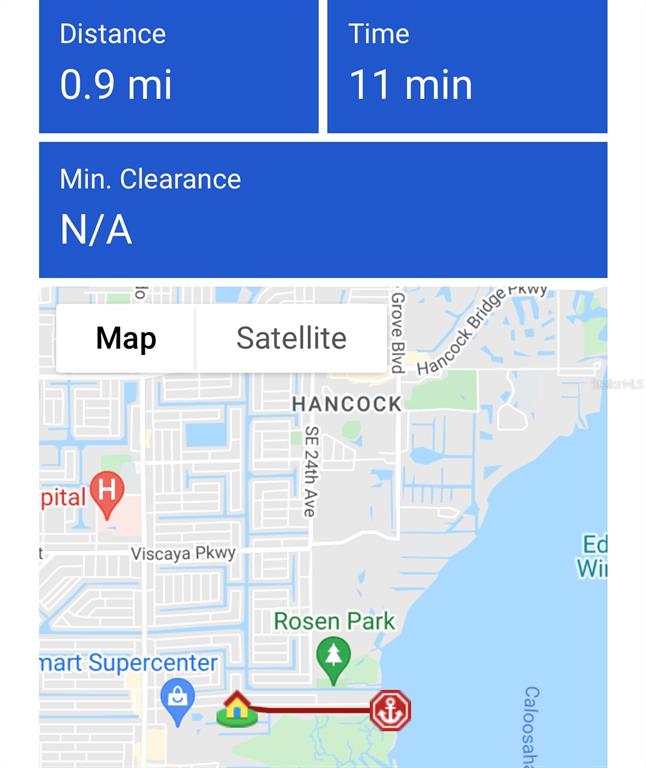Open the Walmart Supercenter shopping pin
The width and height of the screenshot is (646, 768).
[x=177, y=701]
